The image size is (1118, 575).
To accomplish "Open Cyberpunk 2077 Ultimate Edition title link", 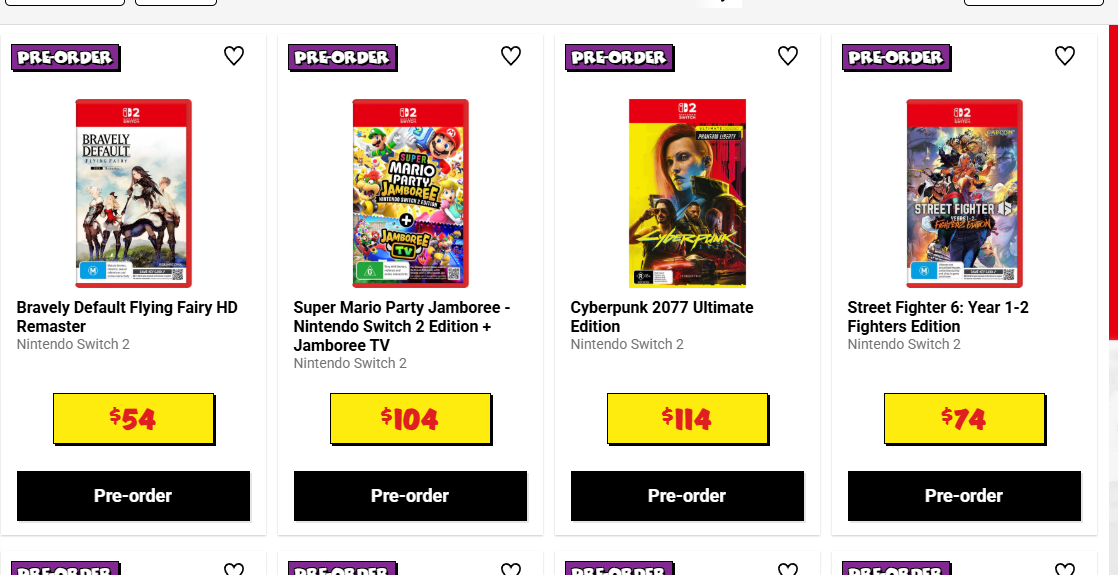I will (662, 317).
